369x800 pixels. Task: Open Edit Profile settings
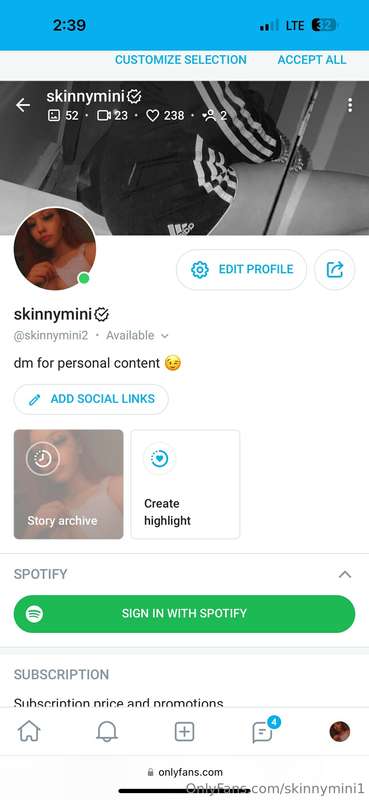click(241, 269)
